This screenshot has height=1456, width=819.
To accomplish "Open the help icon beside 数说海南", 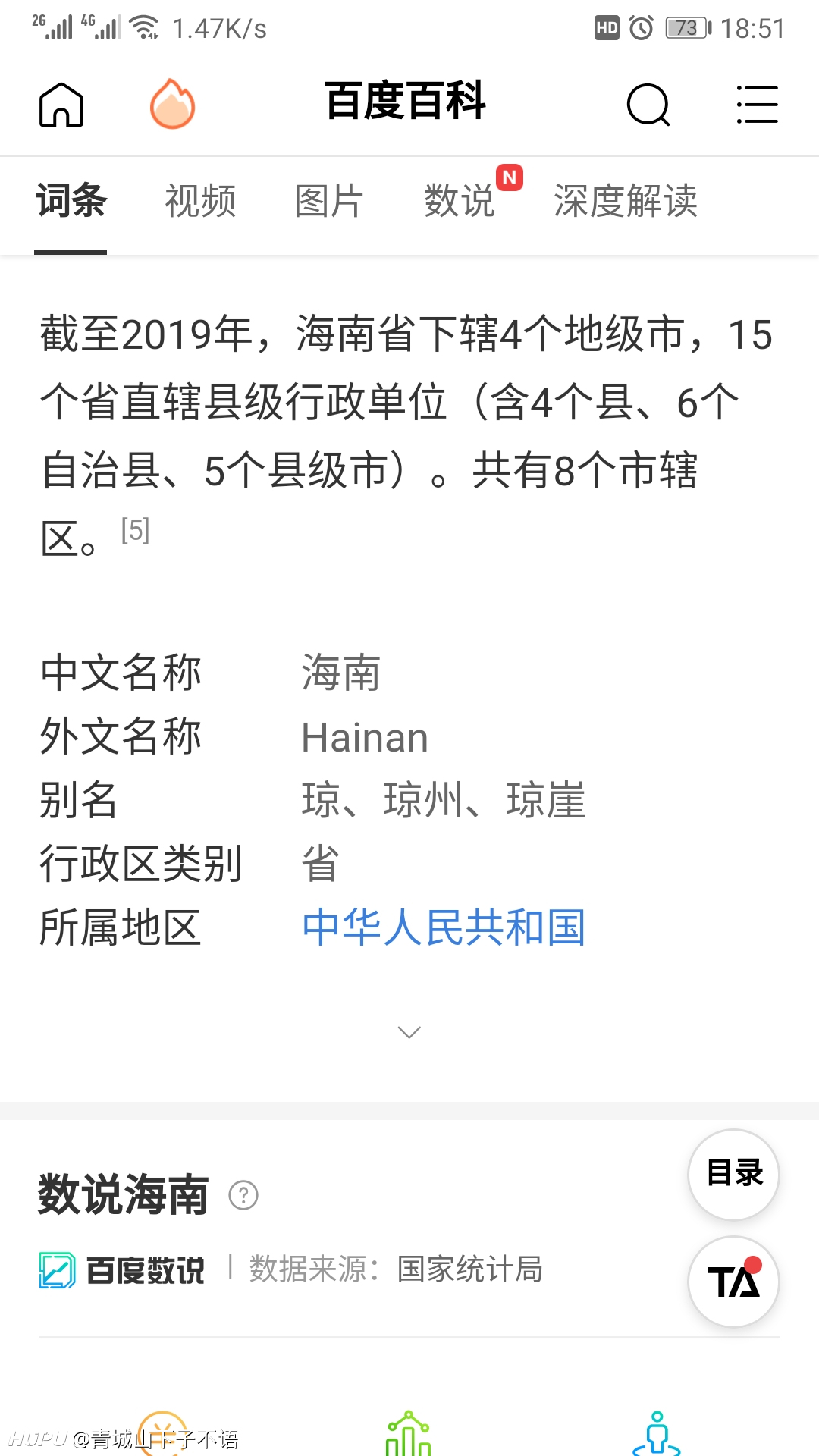I will click(243, 1195).
